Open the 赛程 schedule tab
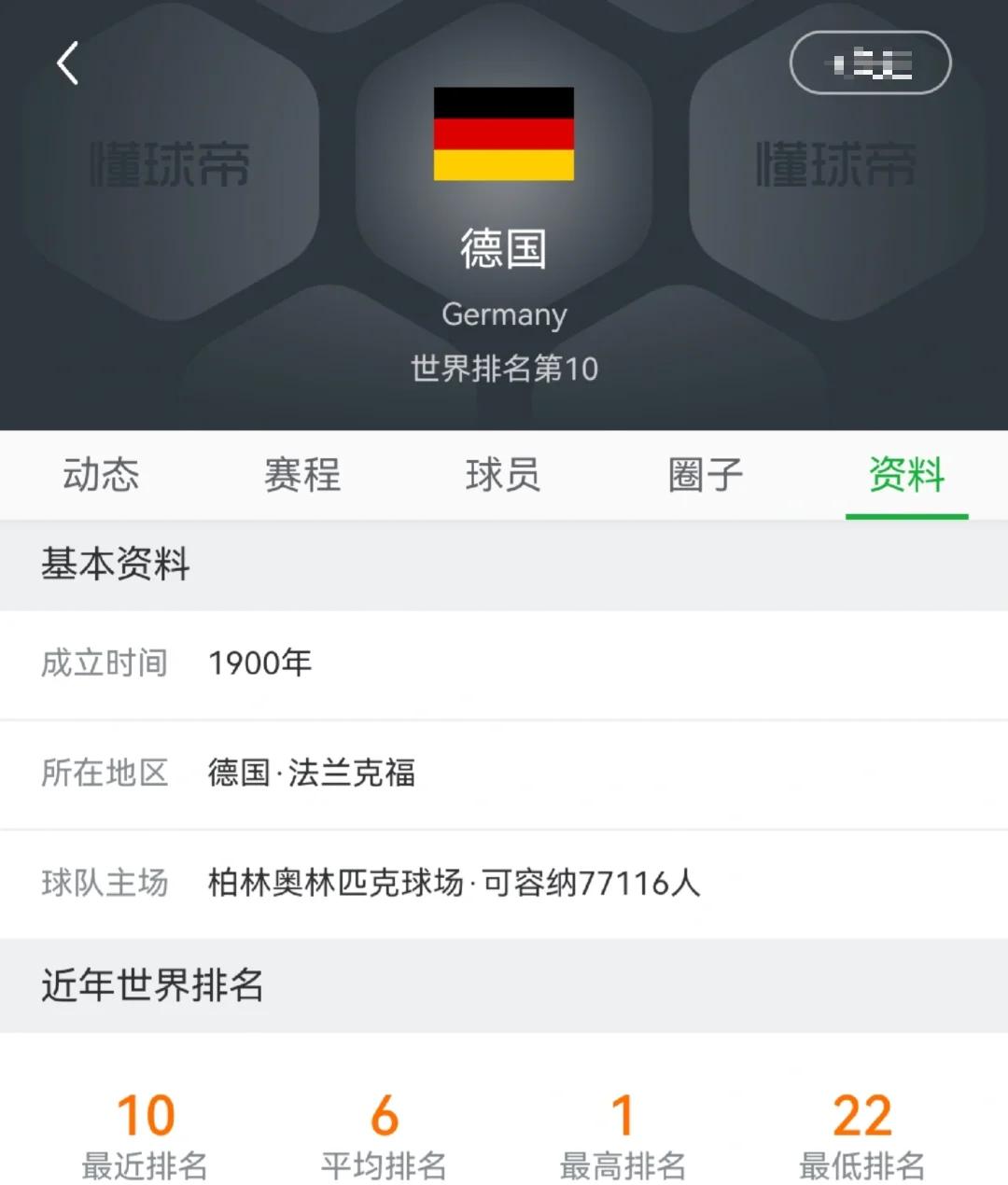Image resolution: width=1008 pixels, height=1185 pixels. pyautogui.click(x=302, y=475)
